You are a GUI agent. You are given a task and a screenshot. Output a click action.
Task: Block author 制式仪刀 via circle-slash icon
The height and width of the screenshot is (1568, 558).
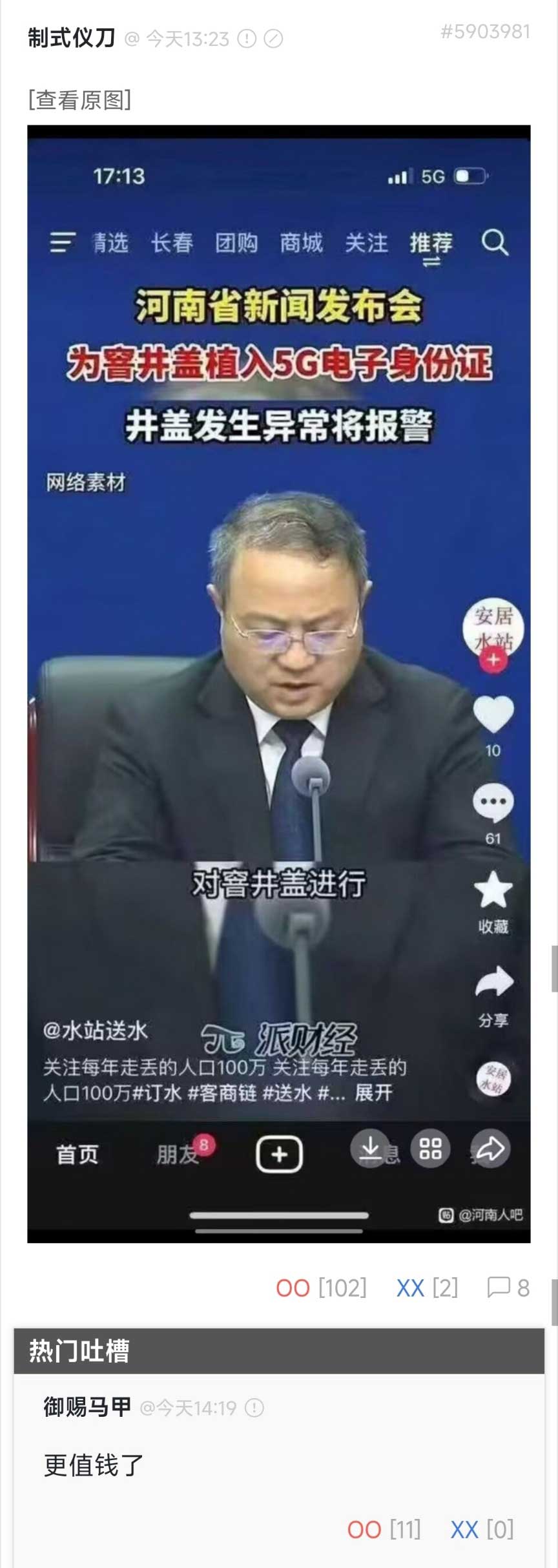(x=274, y=39)
